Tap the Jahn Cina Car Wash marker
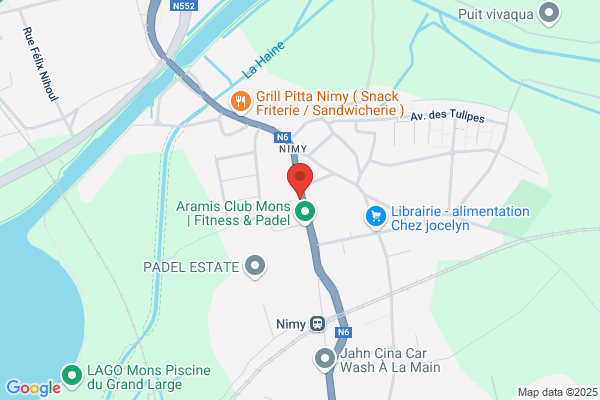The height and width of the screenshot is (400, 600). (326, 358)
